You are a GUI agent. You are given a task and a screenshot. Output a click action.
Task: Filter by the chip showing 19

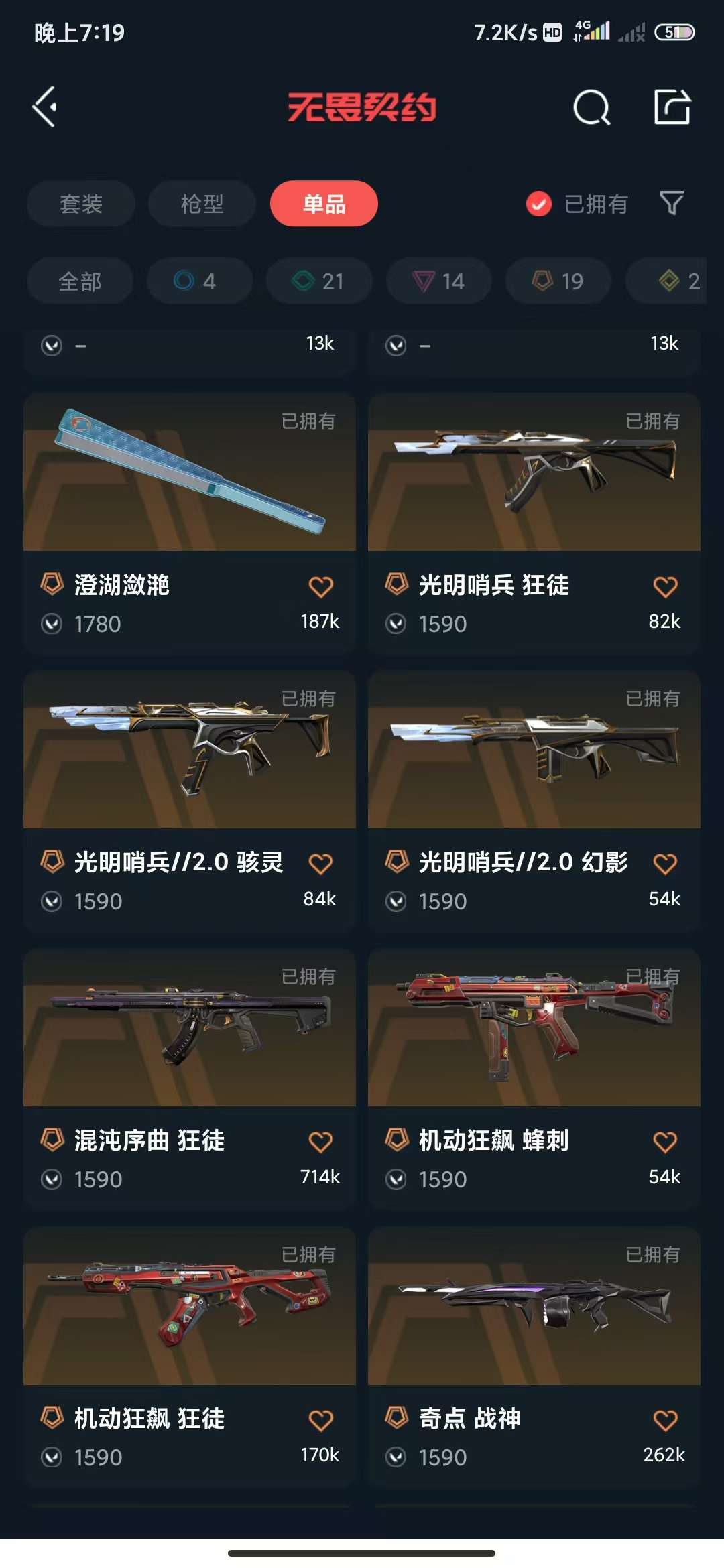[x=558, y=281]
